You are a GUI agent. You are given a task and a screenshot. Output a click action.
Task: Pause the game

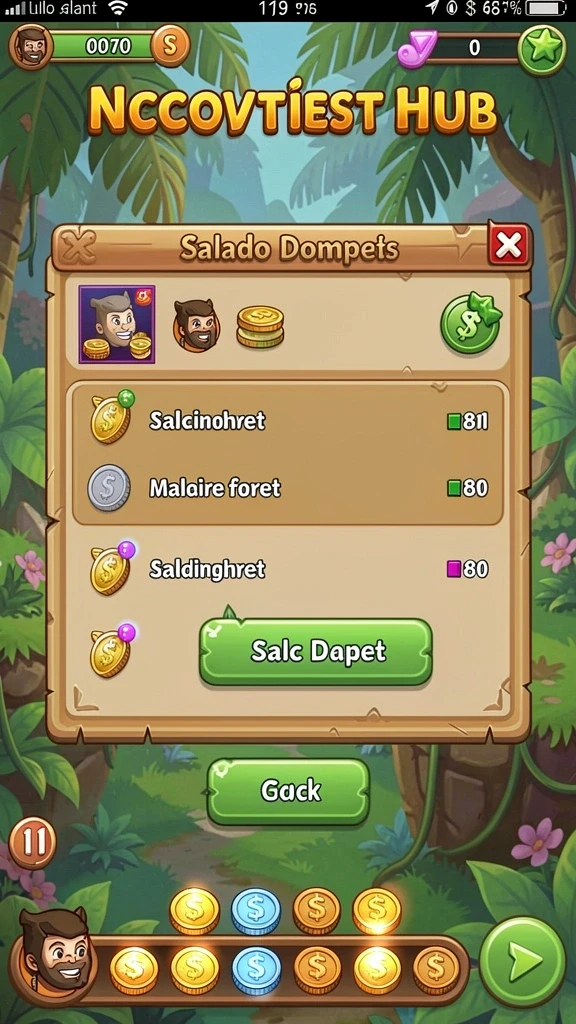tap(33, 843)
